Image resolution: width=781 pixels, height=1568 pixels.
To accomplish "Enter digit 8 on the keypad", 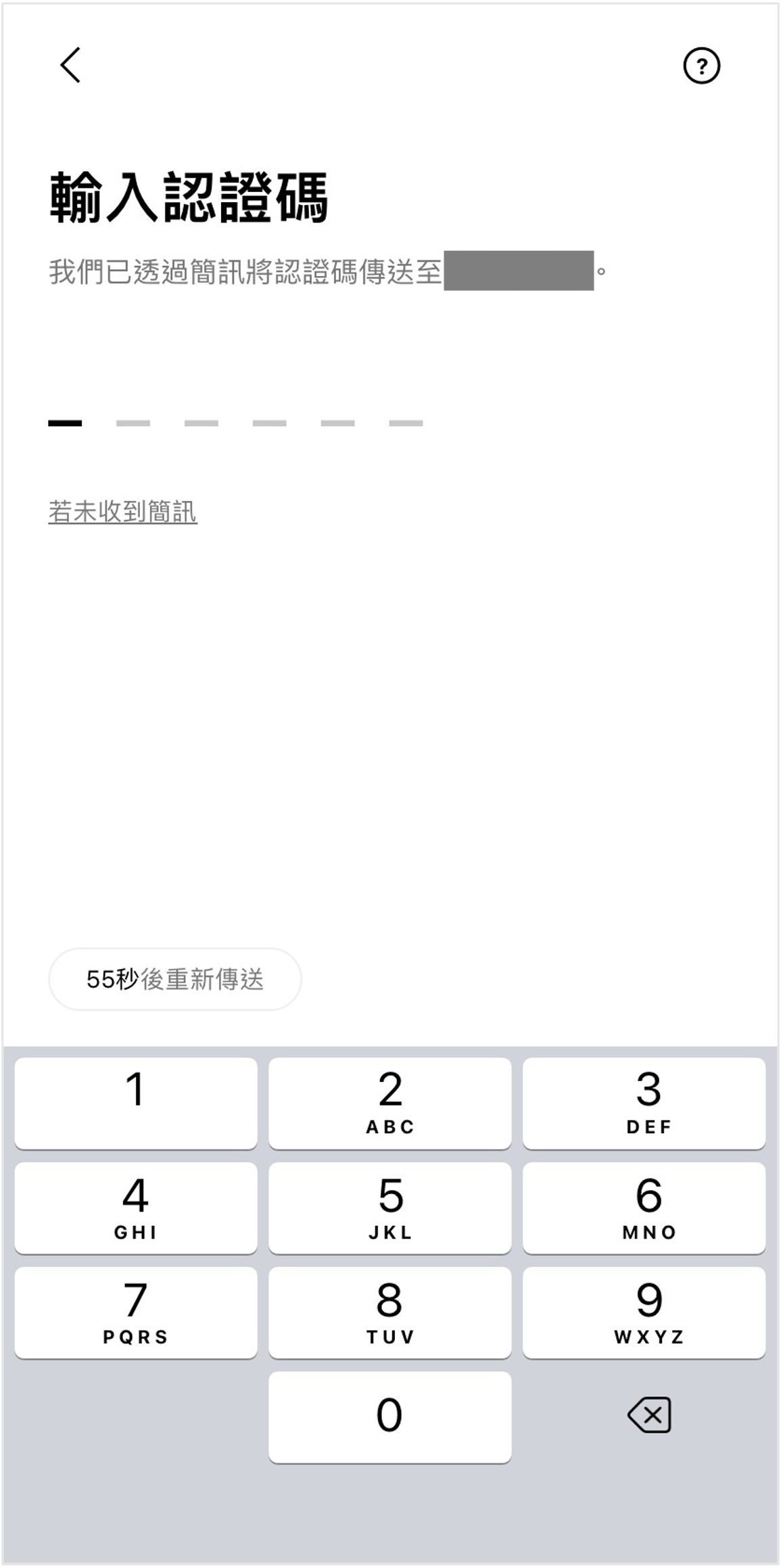I will 389,1312.
